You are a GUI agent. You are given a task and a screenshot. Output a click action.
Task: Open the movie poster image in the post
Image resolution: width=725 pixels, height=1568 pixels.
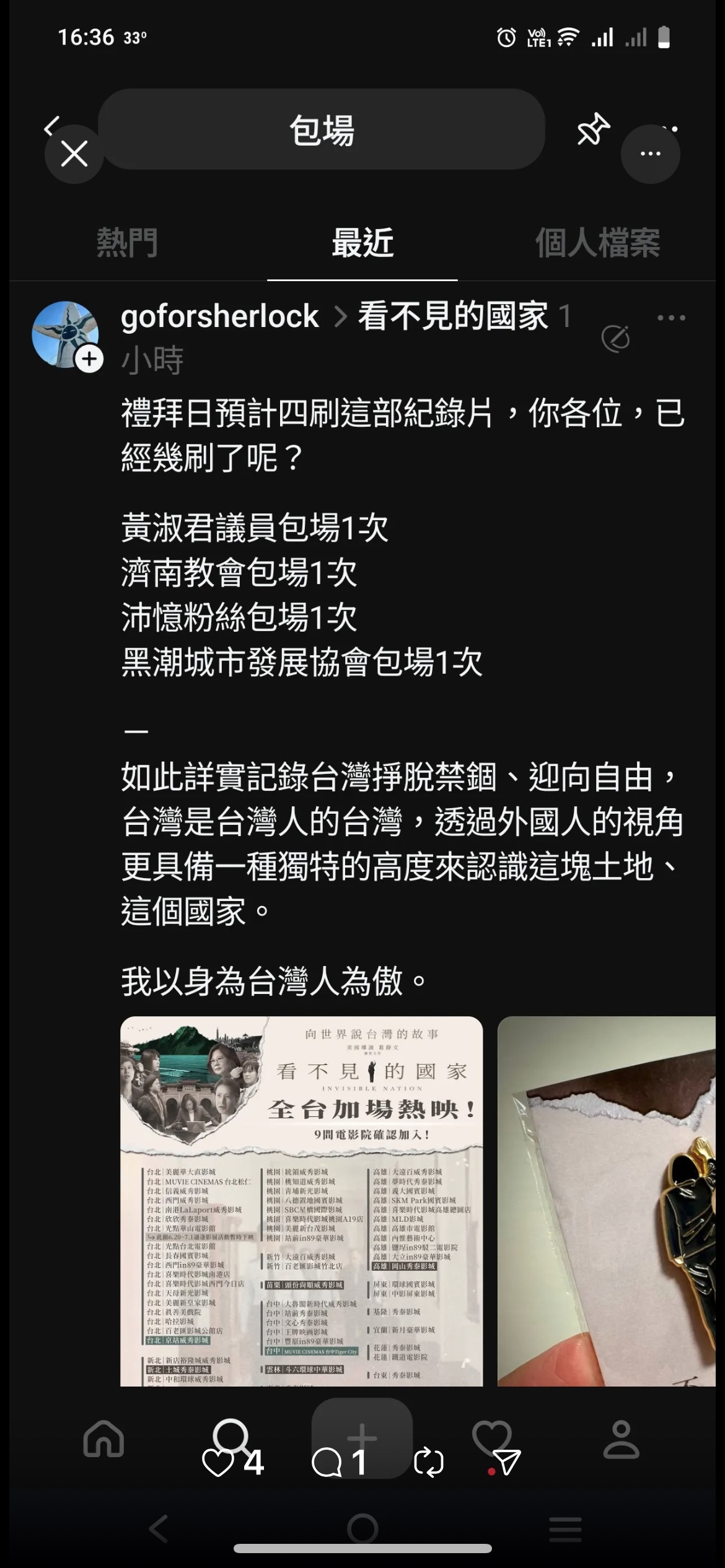tap(301, 1201)
